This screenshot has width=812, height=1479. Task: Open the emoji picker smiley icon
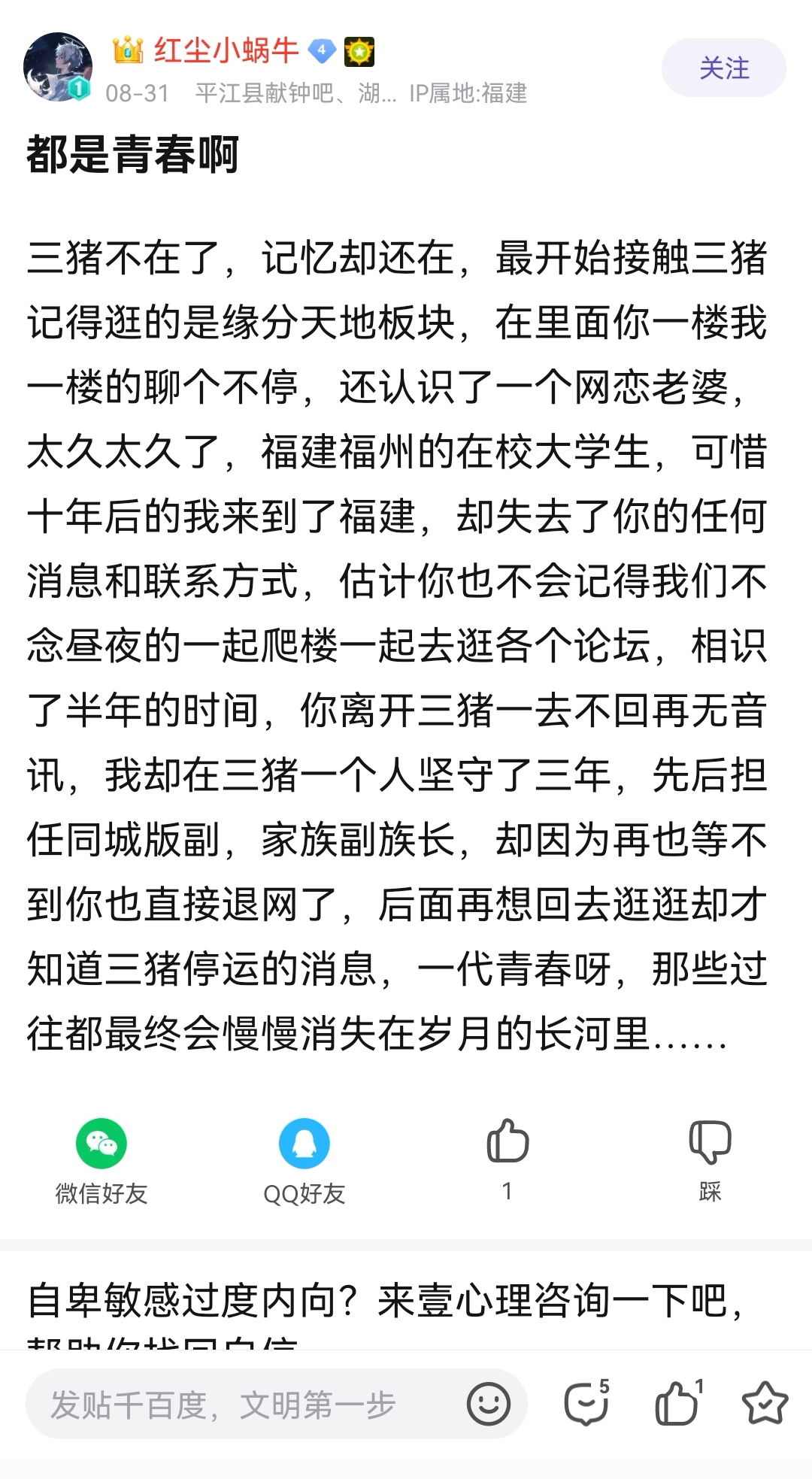click(489, 1404)
